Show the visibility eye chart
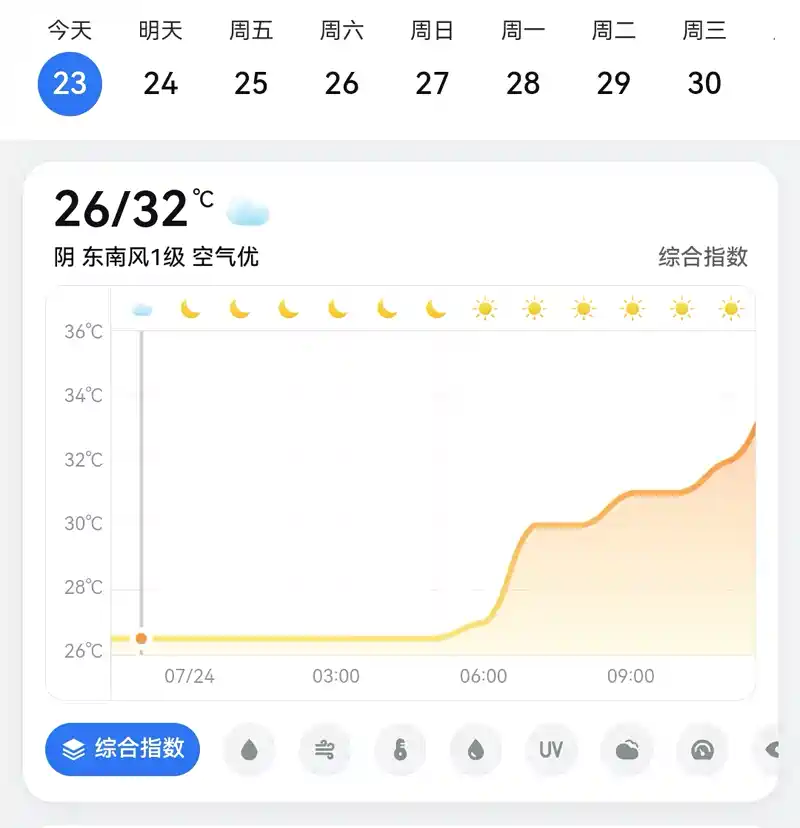This screenshot has width=800, height=828. 767,749
